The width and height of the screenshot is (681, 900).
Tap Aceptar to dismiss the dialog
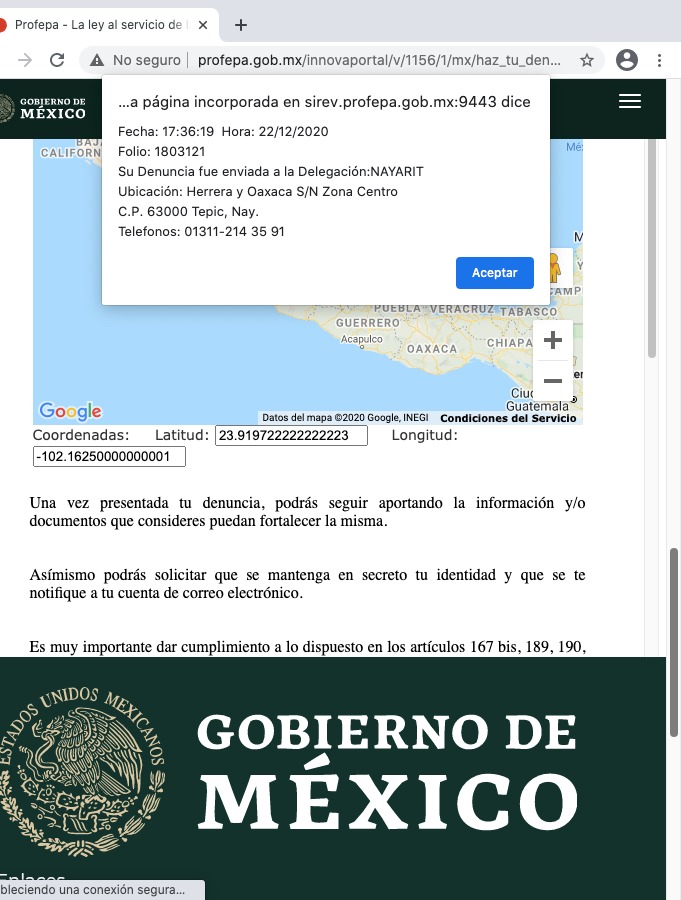495,273
